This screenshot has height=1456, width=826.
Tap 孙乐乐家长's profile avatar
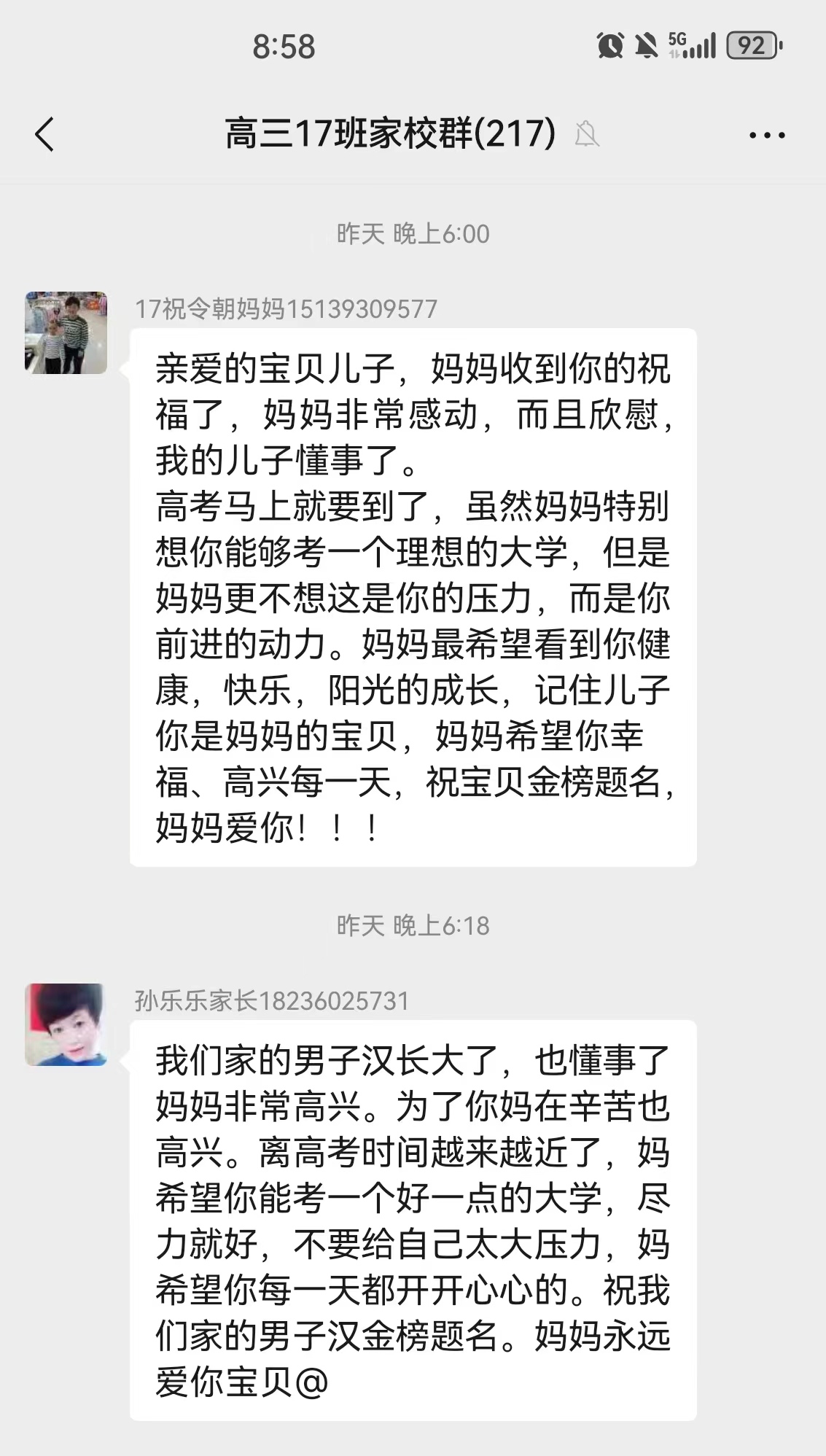(x=66, y=1024)
